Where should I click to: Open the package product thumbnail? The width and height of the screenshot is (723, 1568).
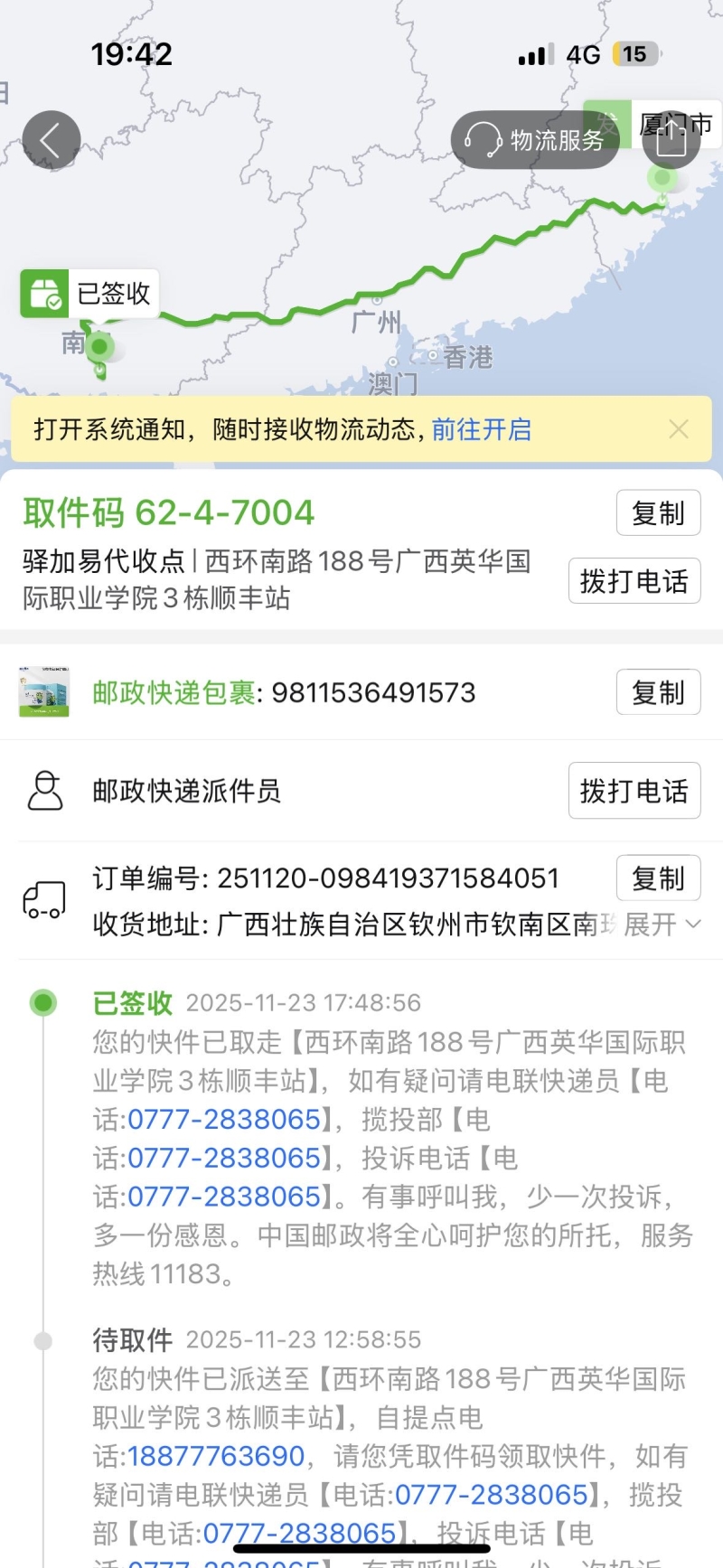44,692
